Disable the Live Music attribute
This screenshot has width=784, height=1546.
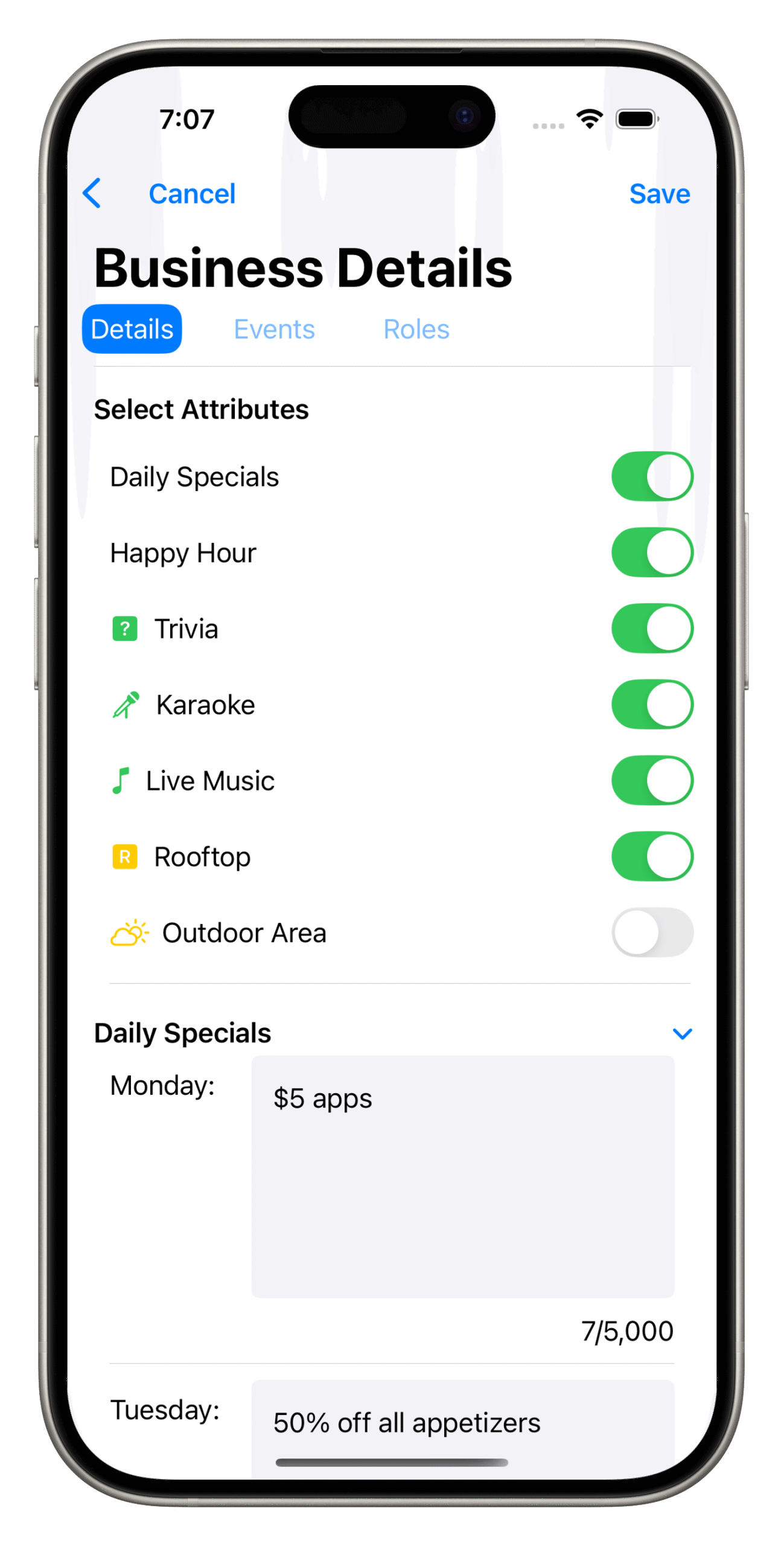pos(652,781)
